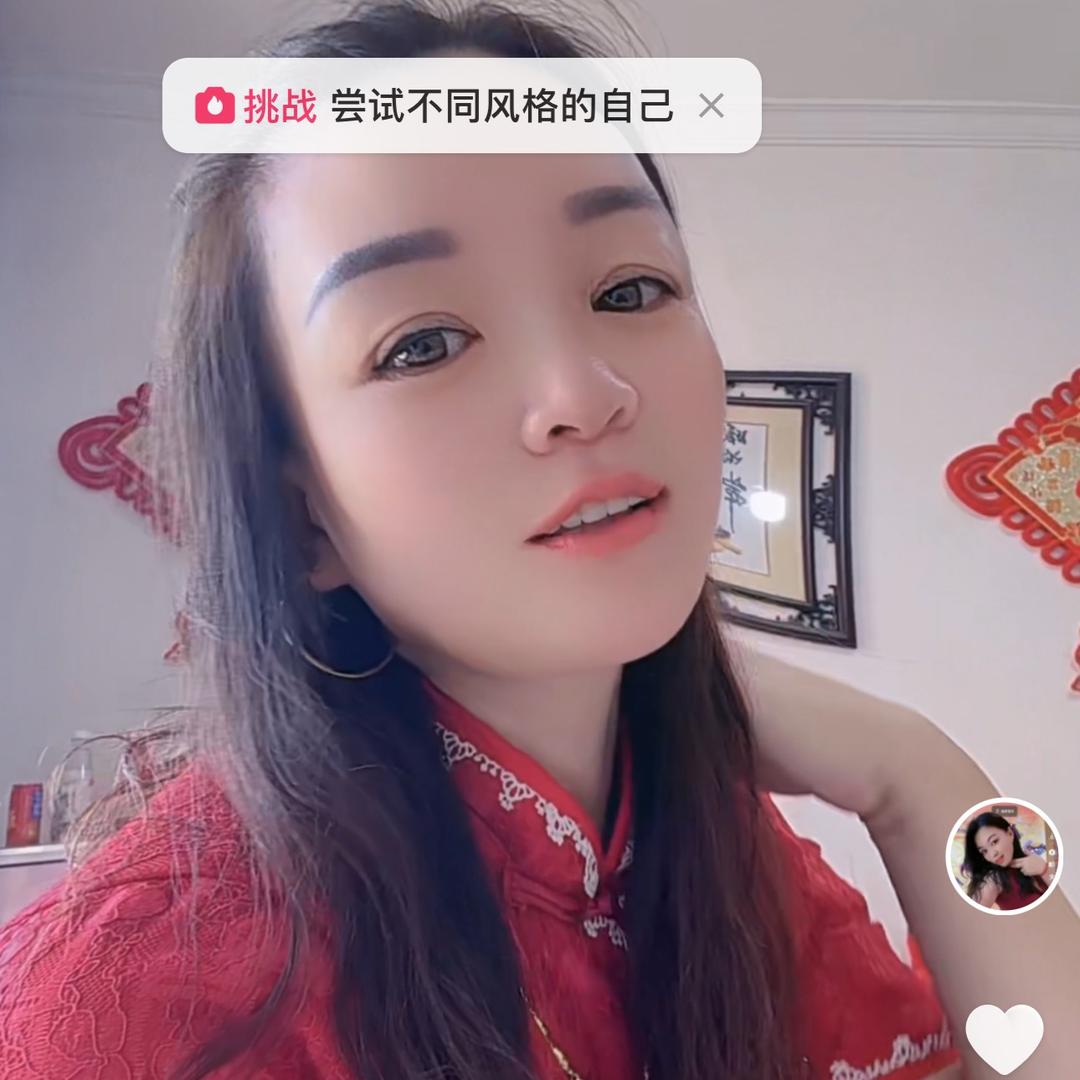Open the creator's round avatar thumbnail
1080x1080 pixels.
(x=1004, y=856)
